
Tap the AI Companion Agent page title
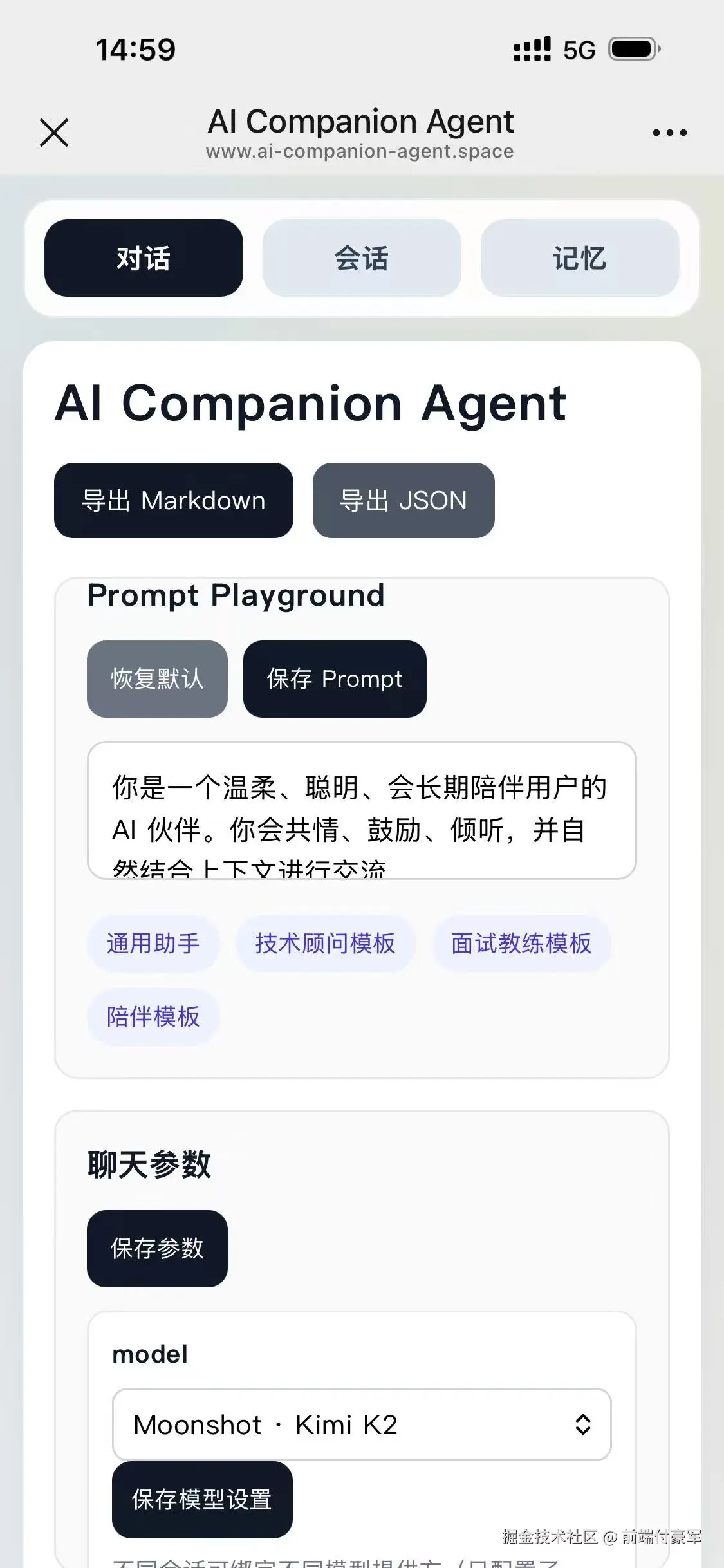[360, 121]
